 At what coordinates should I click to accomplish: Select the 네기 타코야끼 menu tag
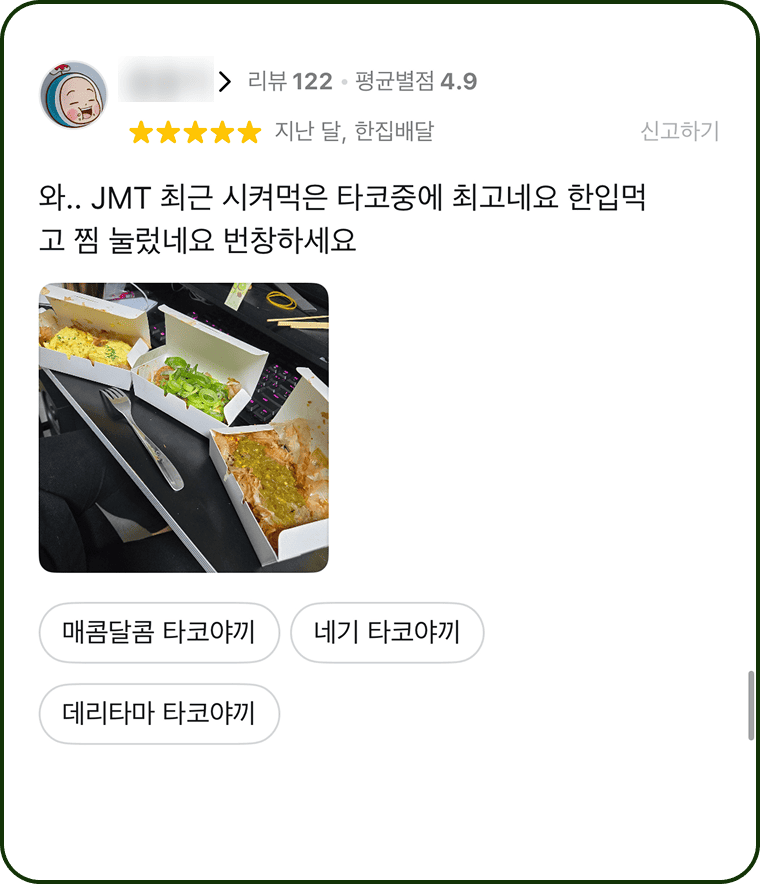point(387,632)
